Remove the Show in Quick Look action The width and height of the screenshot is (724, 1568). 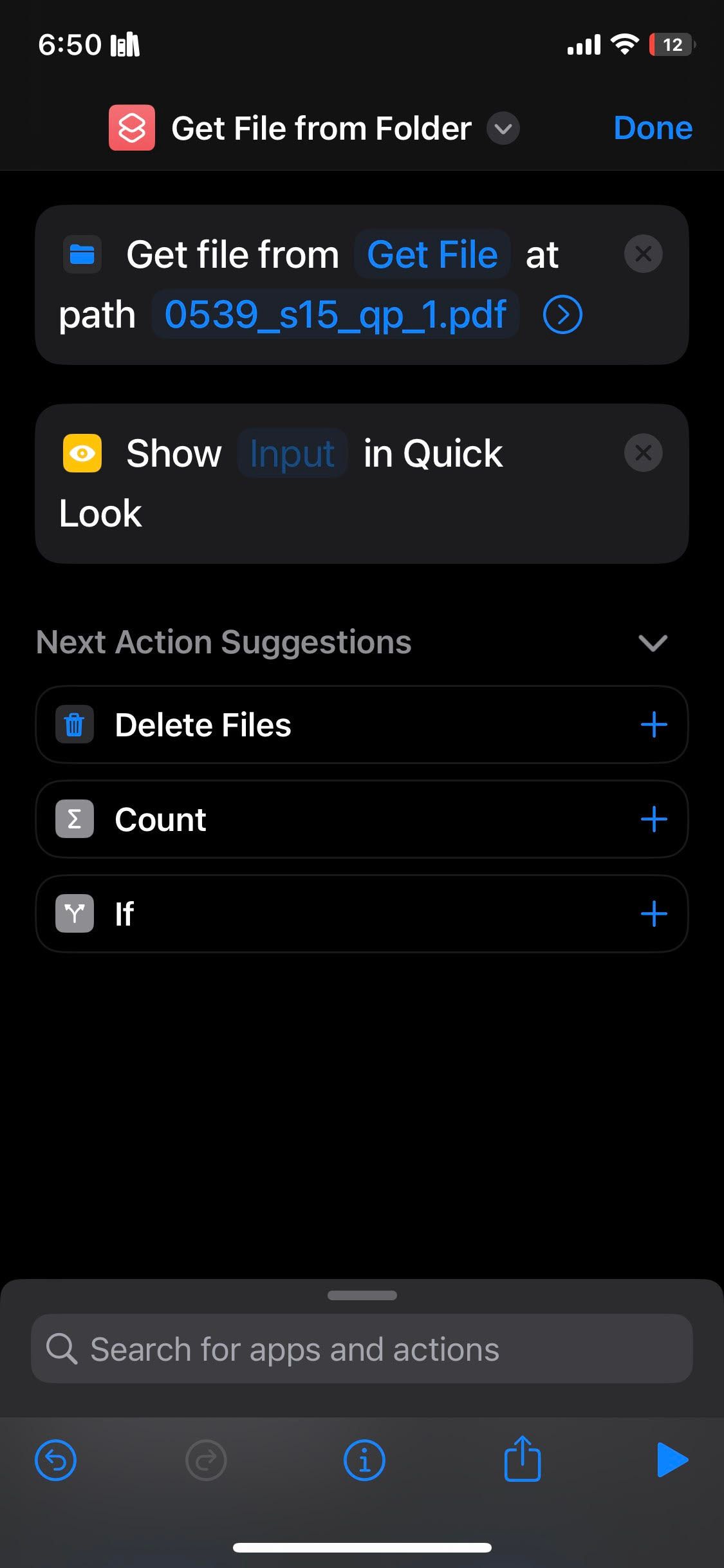[643, 453]
